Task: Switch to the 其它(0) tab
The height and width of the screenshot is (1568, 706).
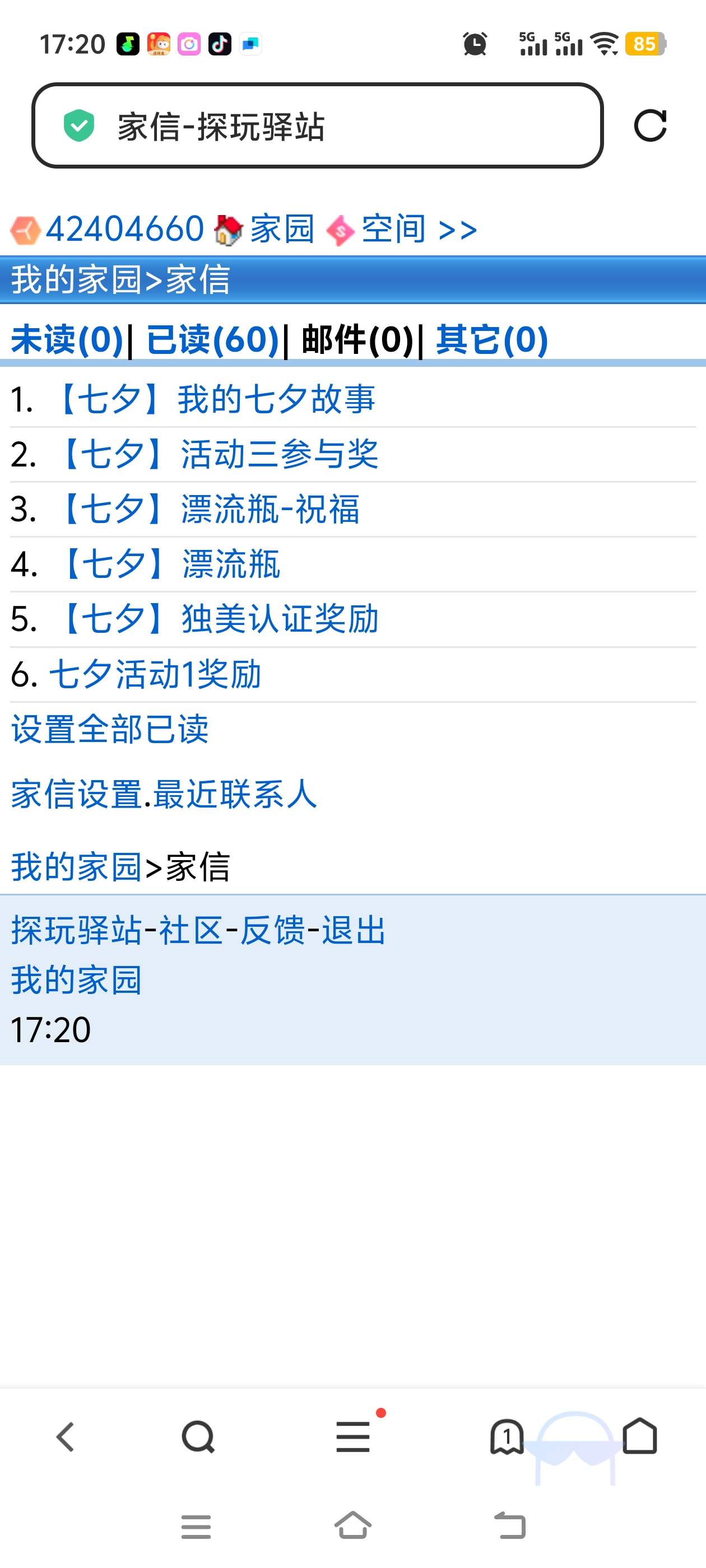Action: pos(491,340)
